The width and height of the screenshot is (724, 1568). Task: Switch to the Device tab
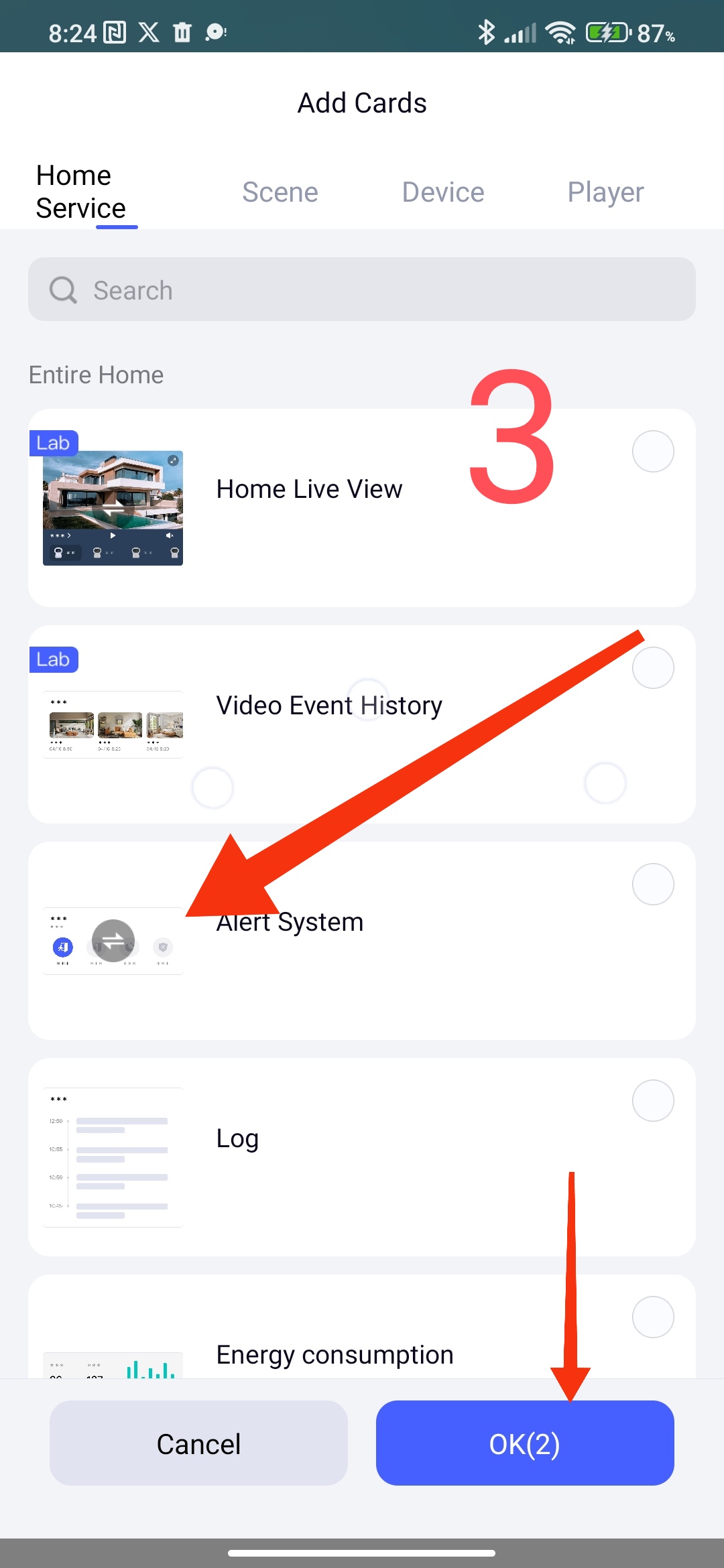point(442,192)
